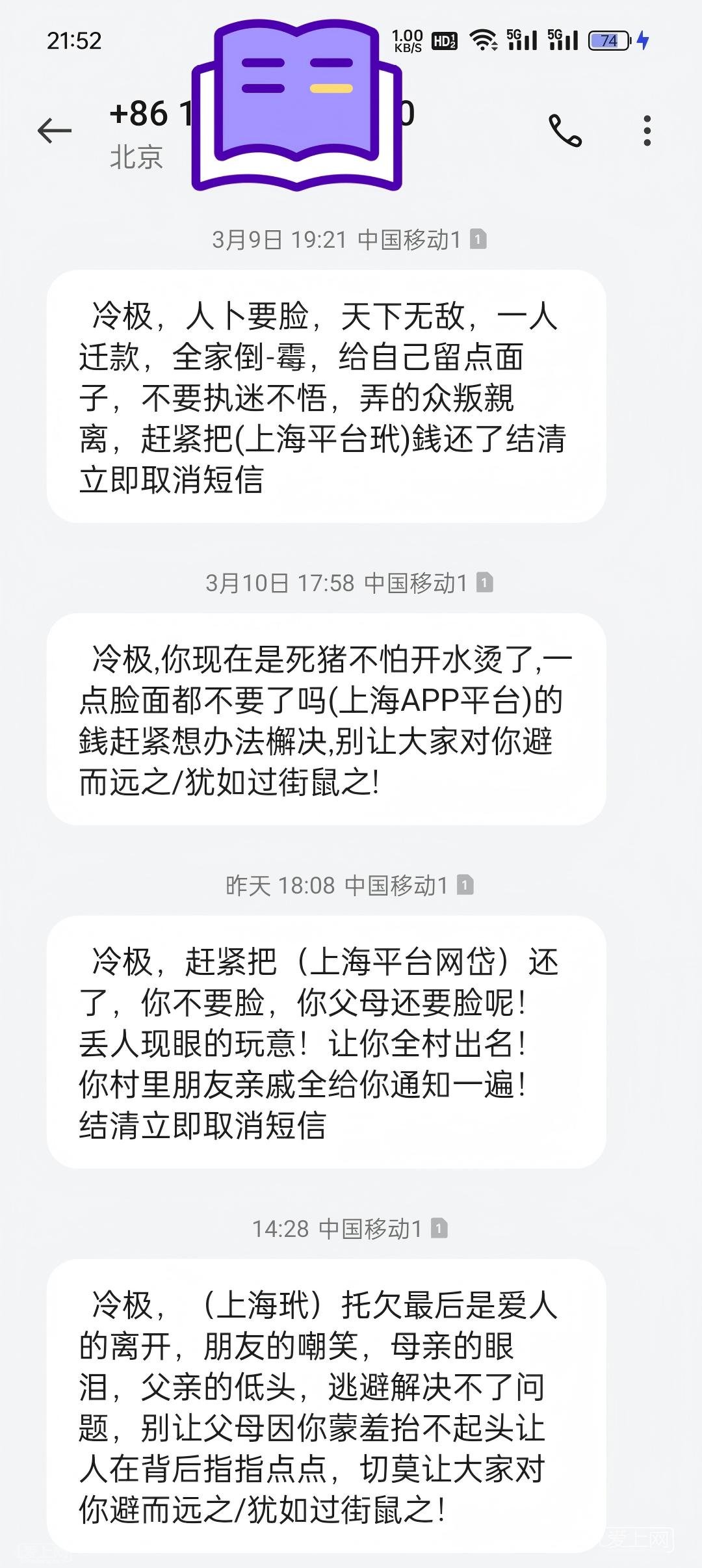The height and width of the screenshot is (1568, 702).
Task: Open the three-dot overflow menu
Action: (647, 131)
